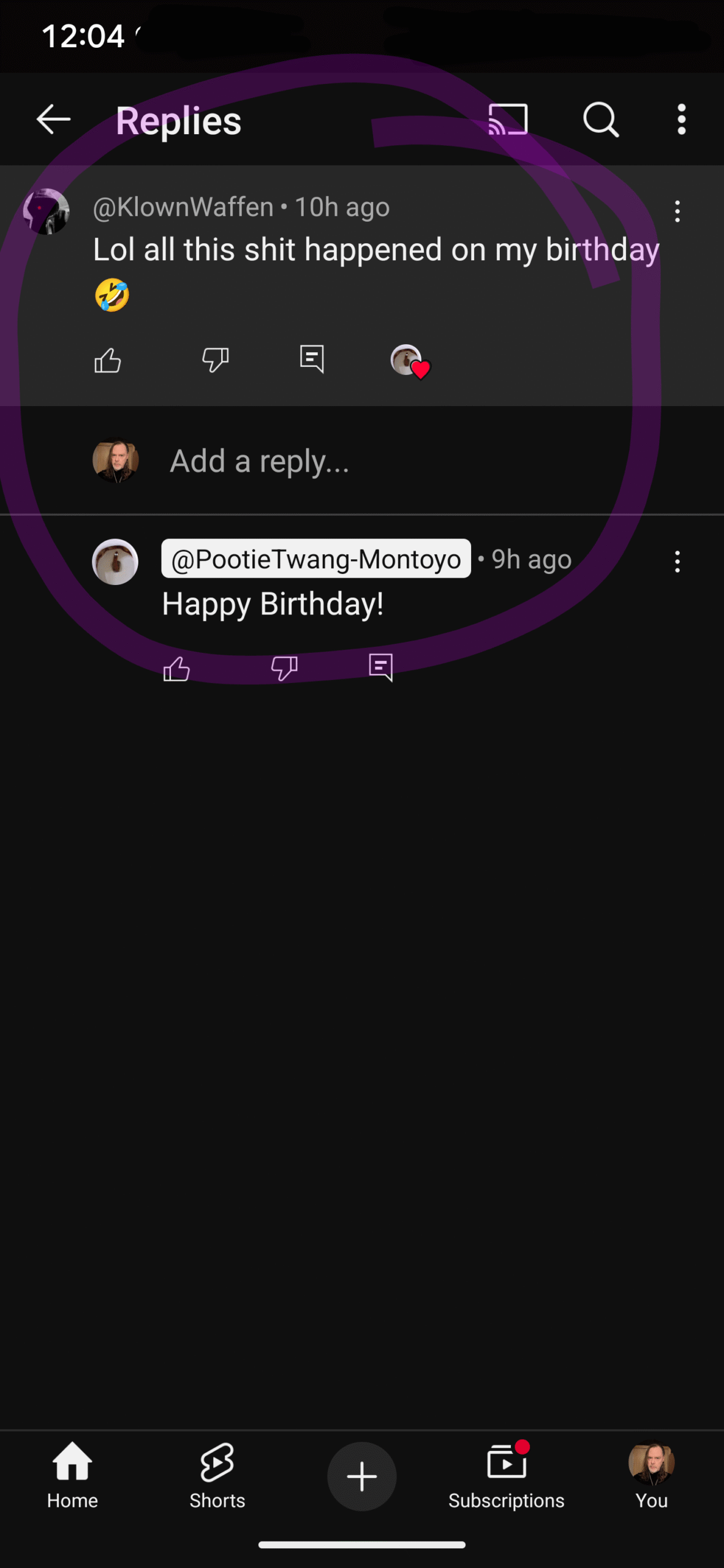724x1568 pixels.
Task: Tap the create plus button
Action: [x=362, y=1476]
